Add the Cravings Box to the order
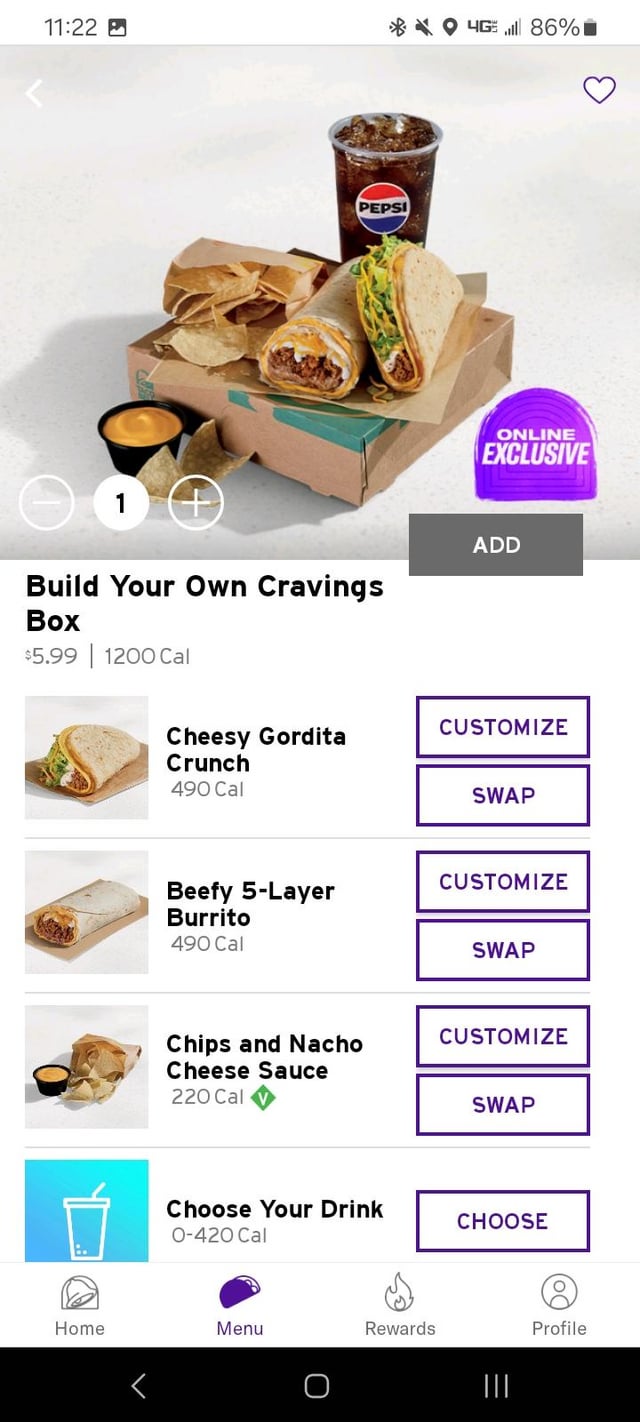This screenshot has height=1422, width=640. (x=496, y=545)
